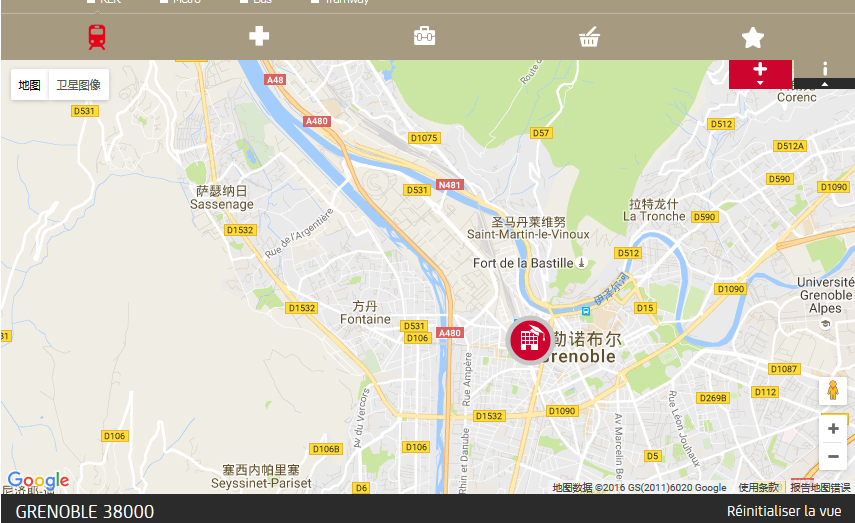This screenshot has width=855, height=523.
Task: Select the medical cross category icon
Action: 259,37
